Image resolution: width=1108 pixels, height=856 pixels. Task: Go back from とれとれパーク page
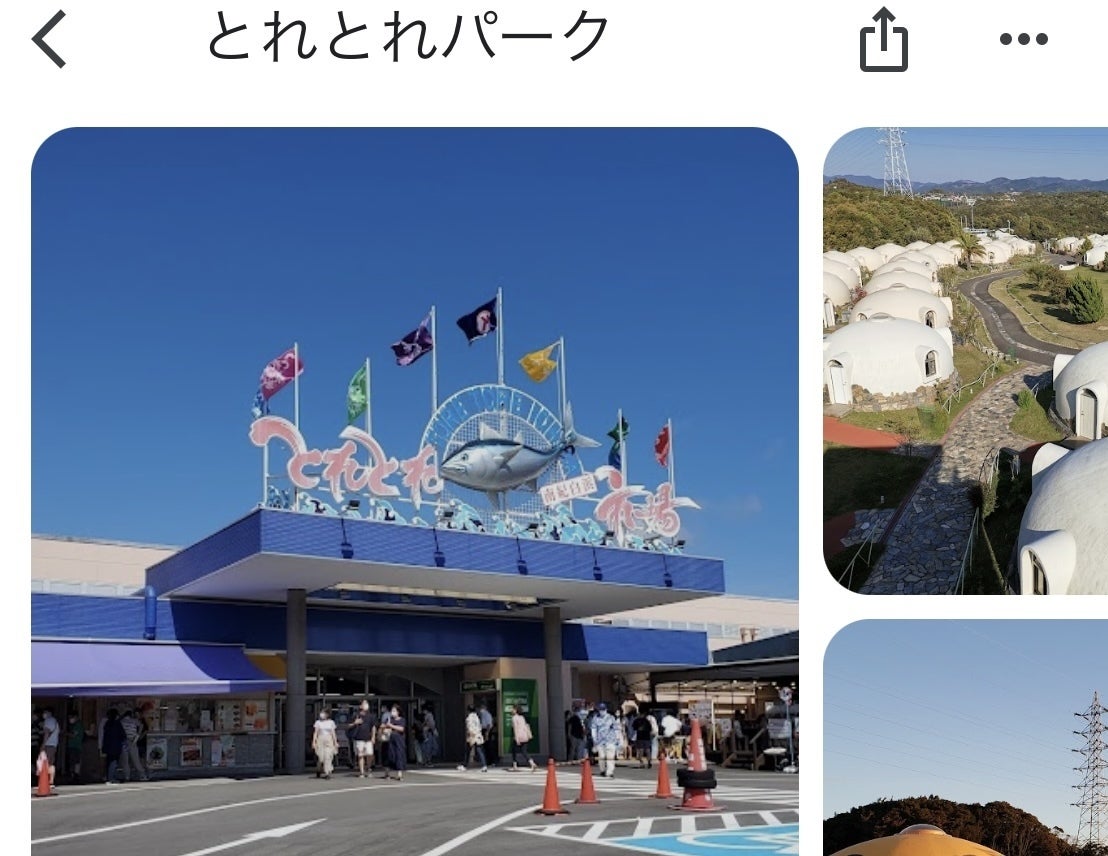click(x=50, y=40)
